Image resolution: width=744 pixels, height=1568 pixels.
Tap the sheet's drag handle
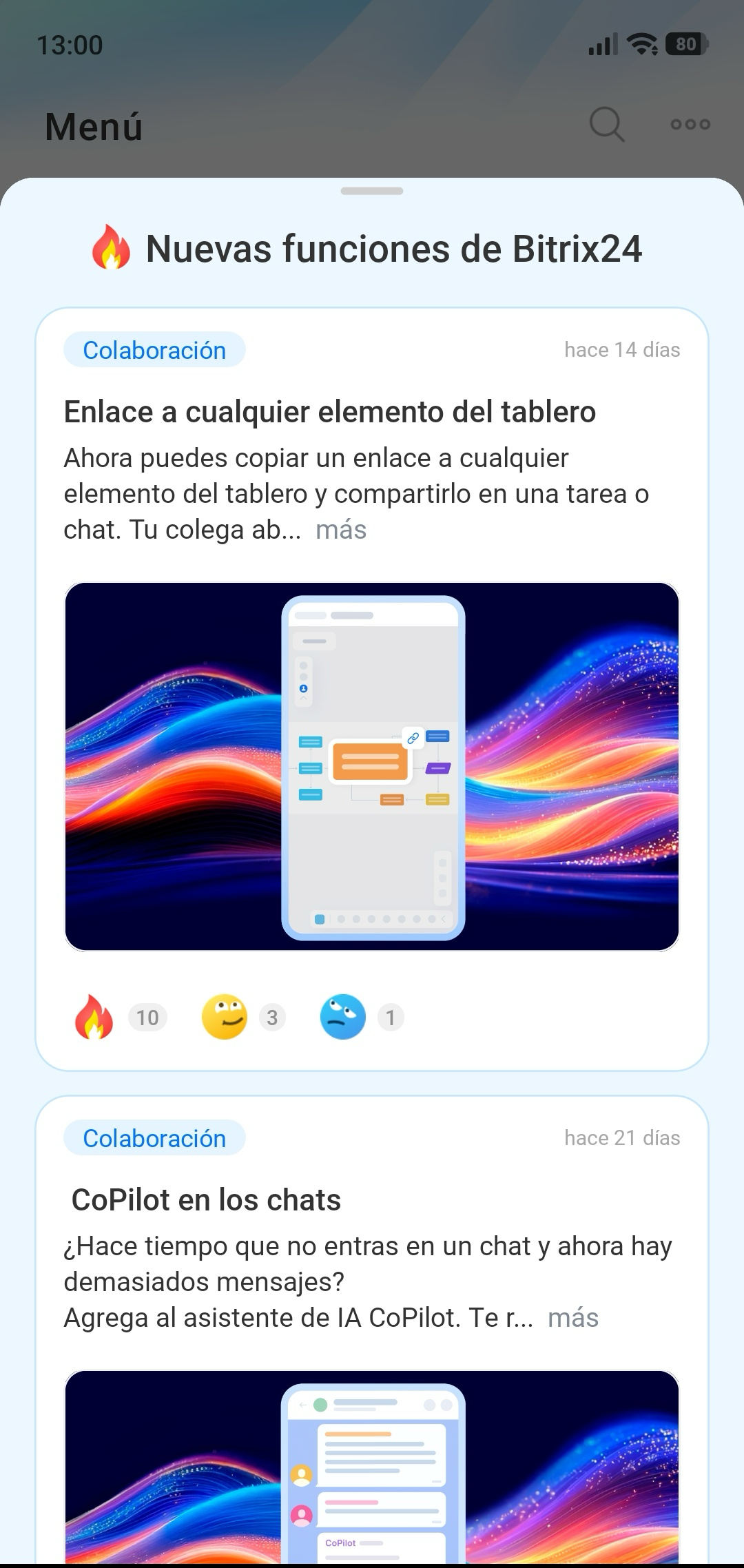click(372, 191)
